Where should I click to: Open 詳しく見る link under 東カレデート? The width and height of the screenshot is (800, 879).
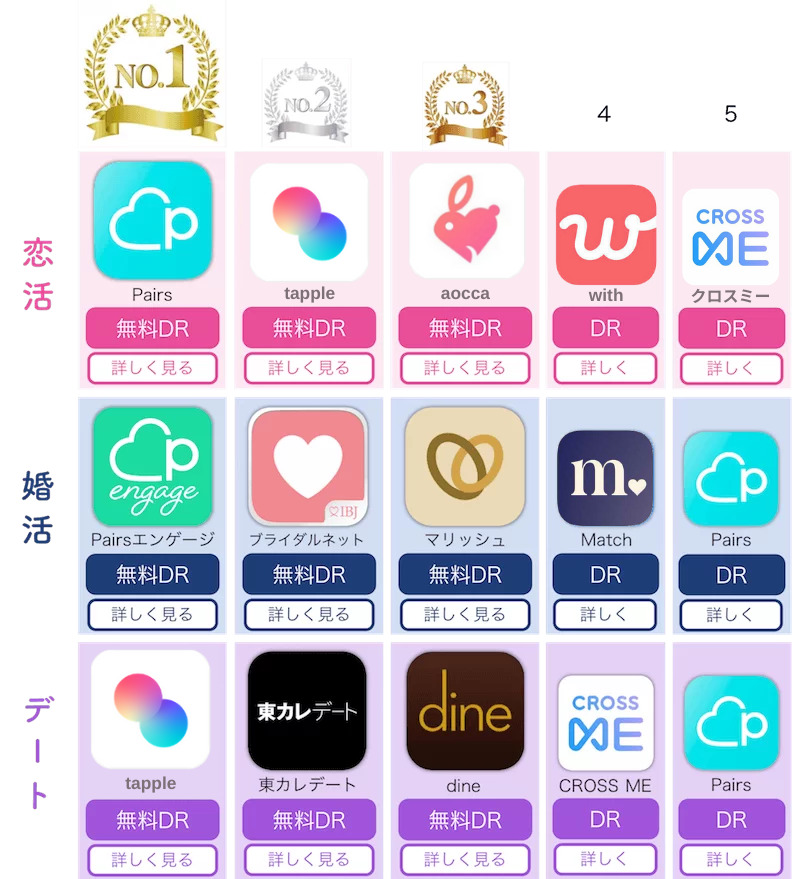click(x=308, y=860)
